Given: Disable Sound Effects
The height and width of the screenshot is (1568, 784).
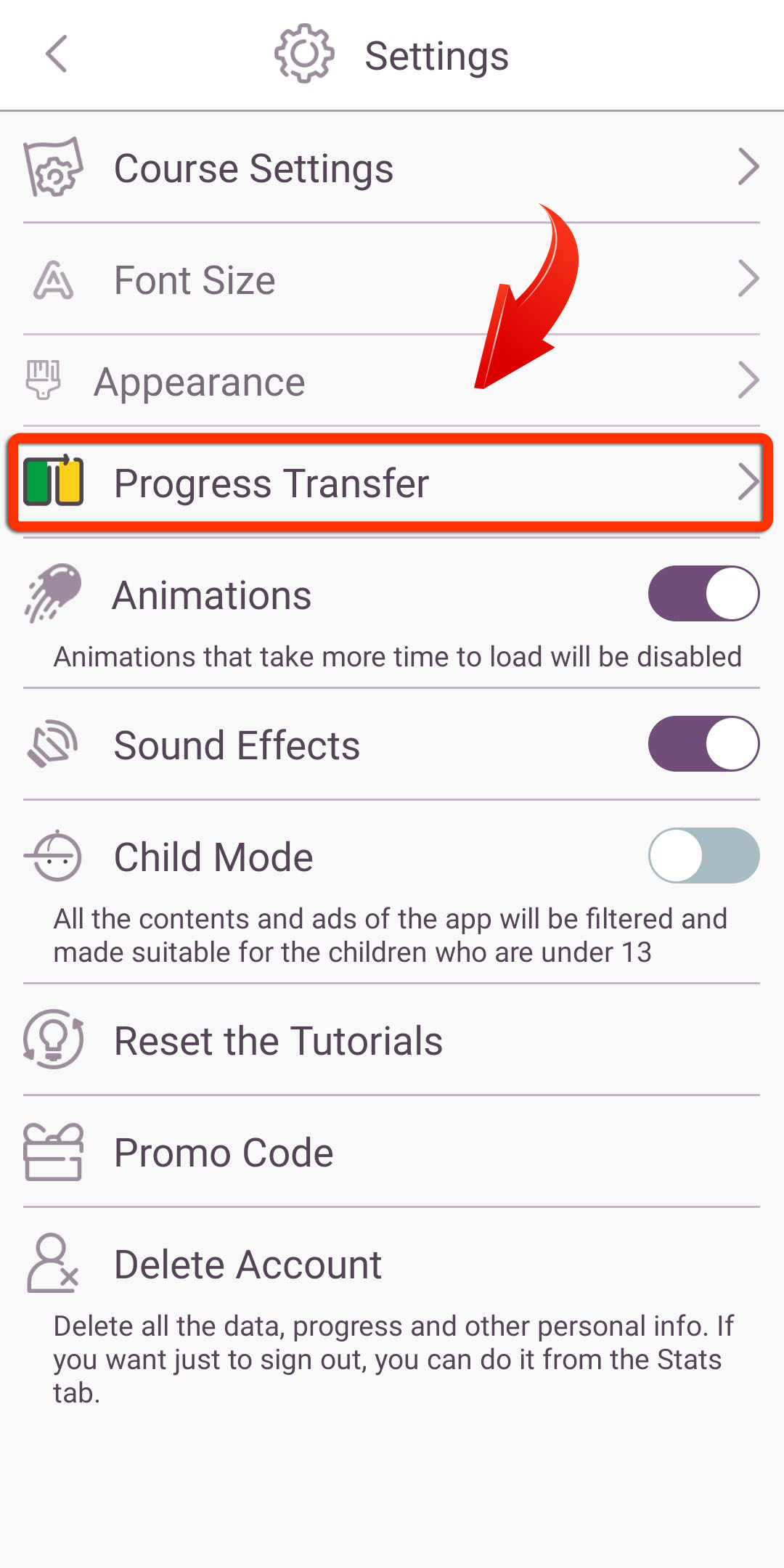Looking at the screenshot, I should (x=703, y=744).
